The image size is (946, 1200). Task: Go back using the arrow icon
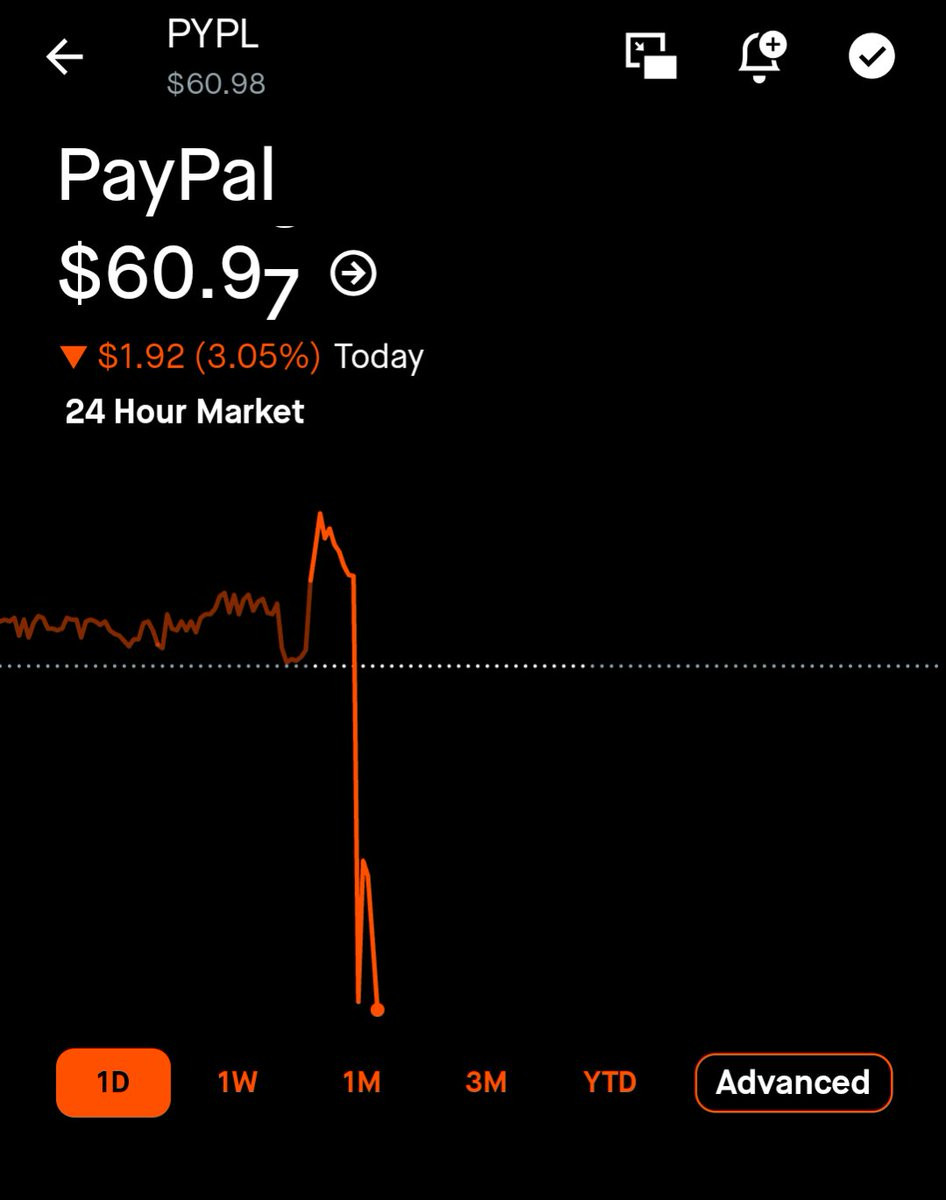coord(65,57)
